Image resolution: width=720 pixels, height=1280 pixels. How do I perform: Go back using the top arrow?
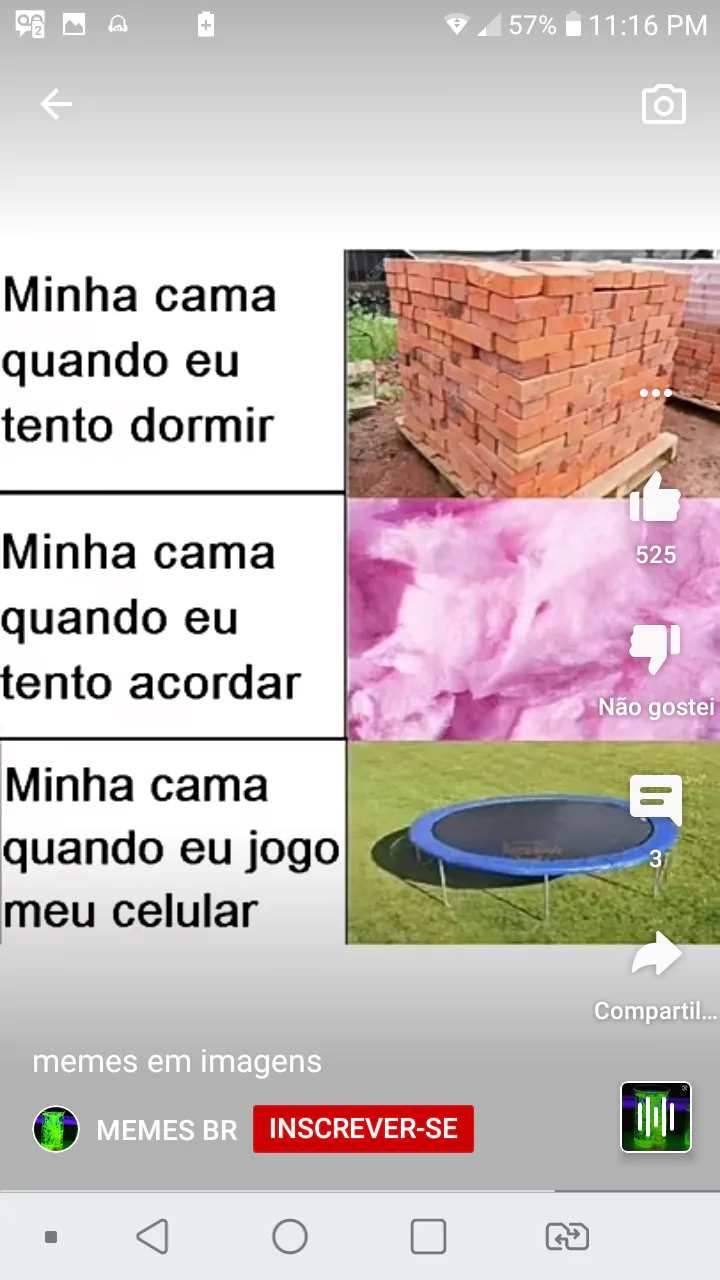[x=56, y=104]
